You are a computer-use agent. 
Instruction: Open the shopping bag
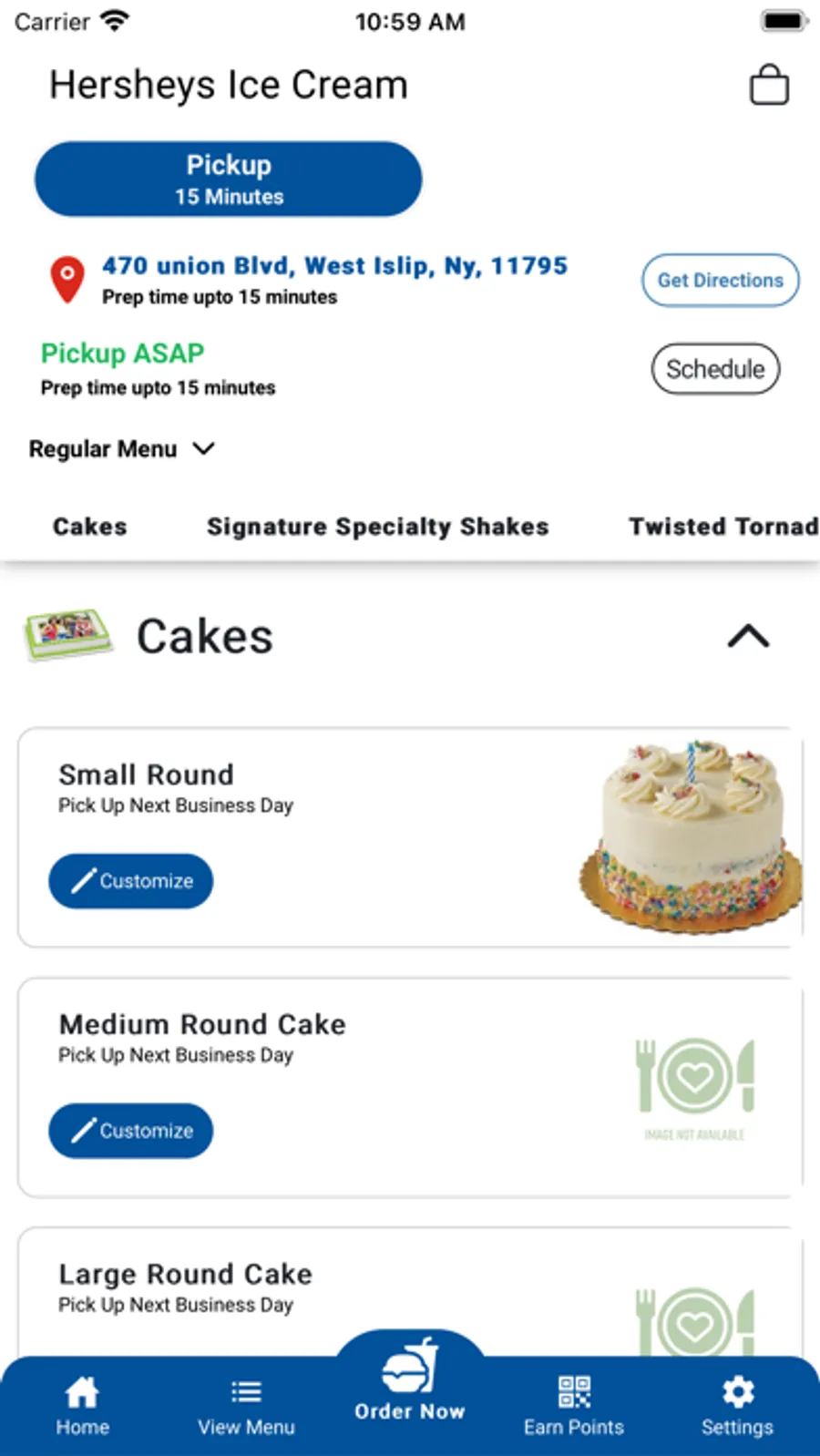click(768, 86)
